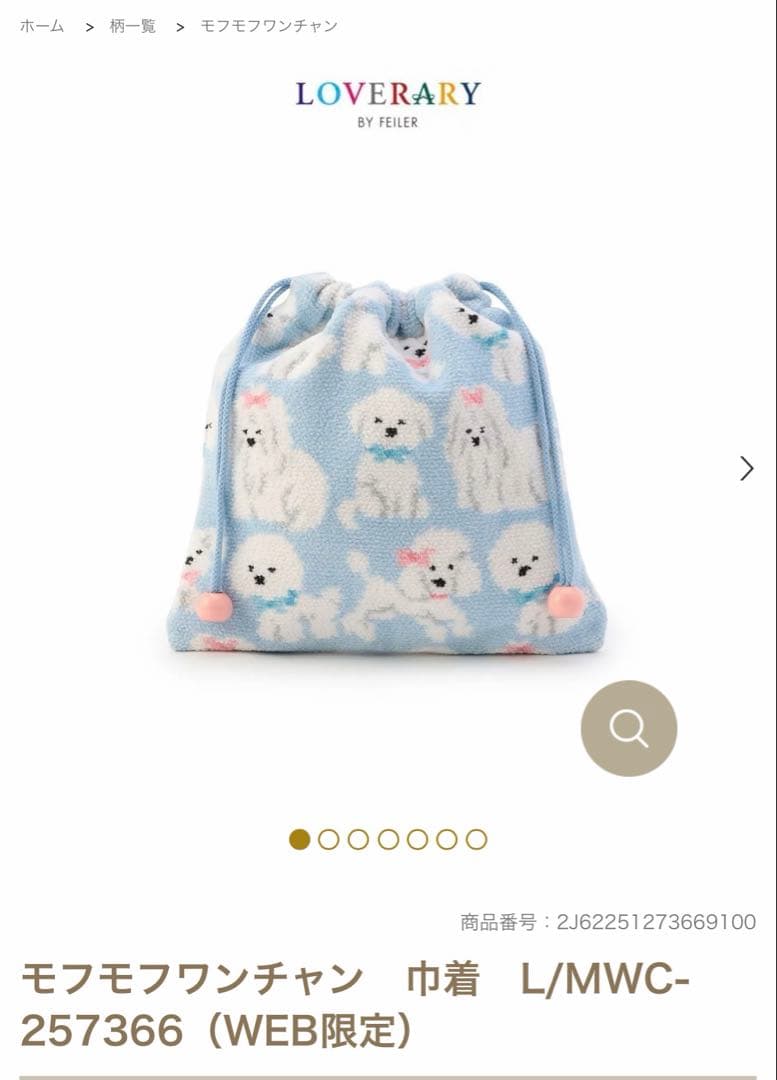The height and width of the screenshot is (1080, 777).
Task: Jump to the fourth image indicator dot
Action: point(388,839)
